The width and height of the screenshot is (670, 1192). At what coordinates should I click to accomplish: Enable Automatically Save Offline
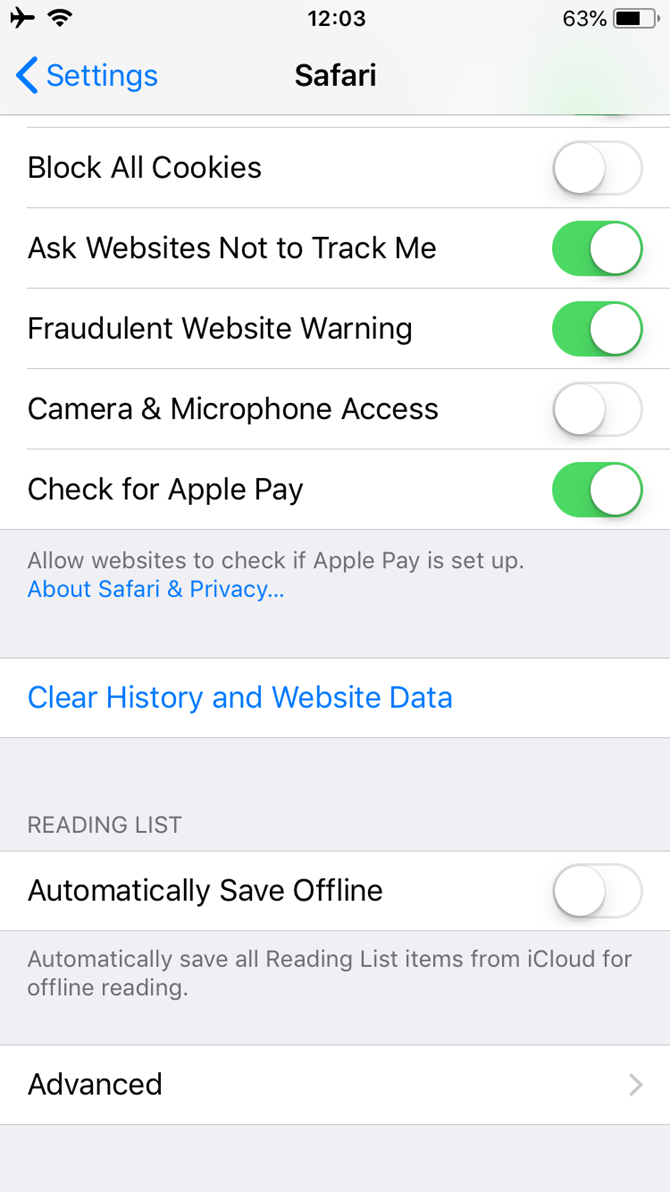click(597, 891)
